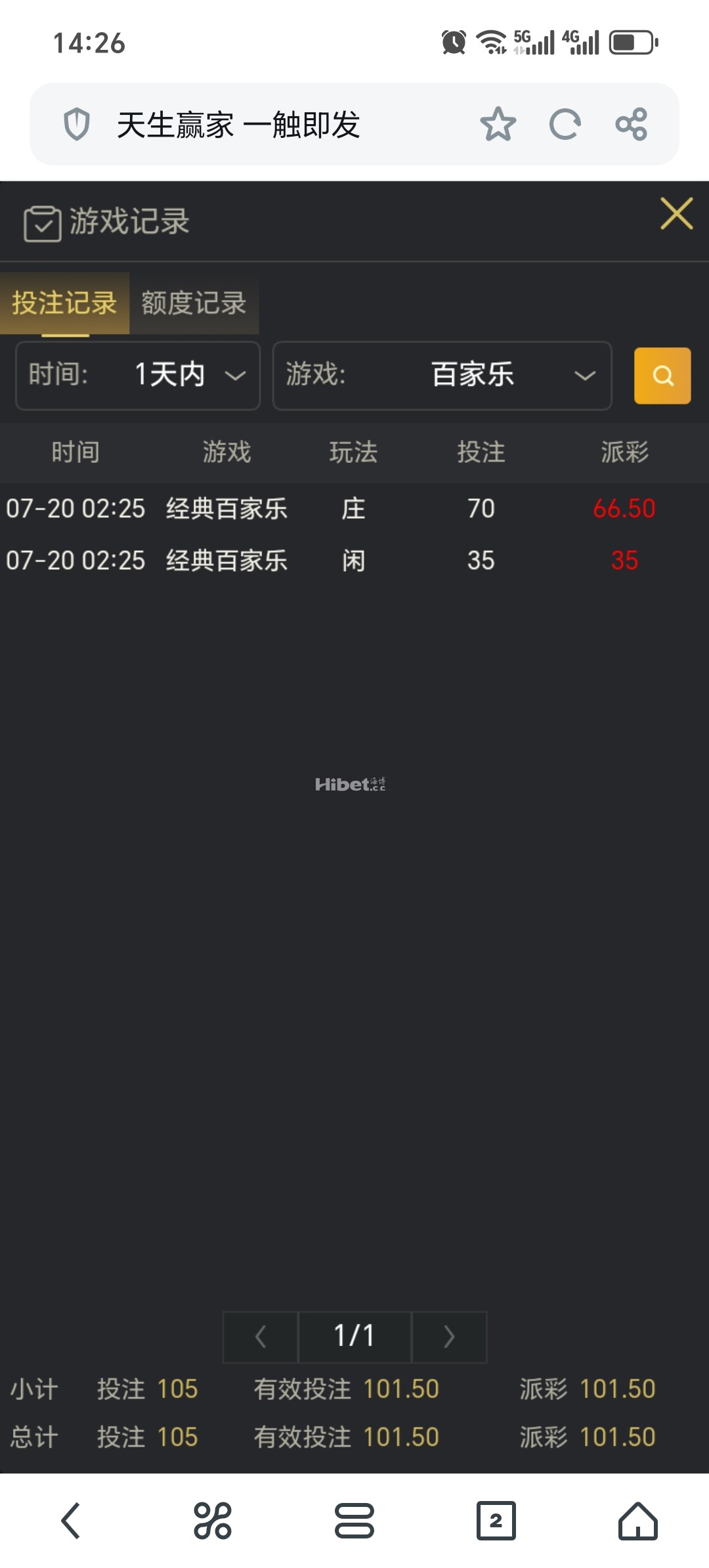The height and width of the screenshot is (1568, 709).
Task: Open the shield site security info
Action: point(77,124)
